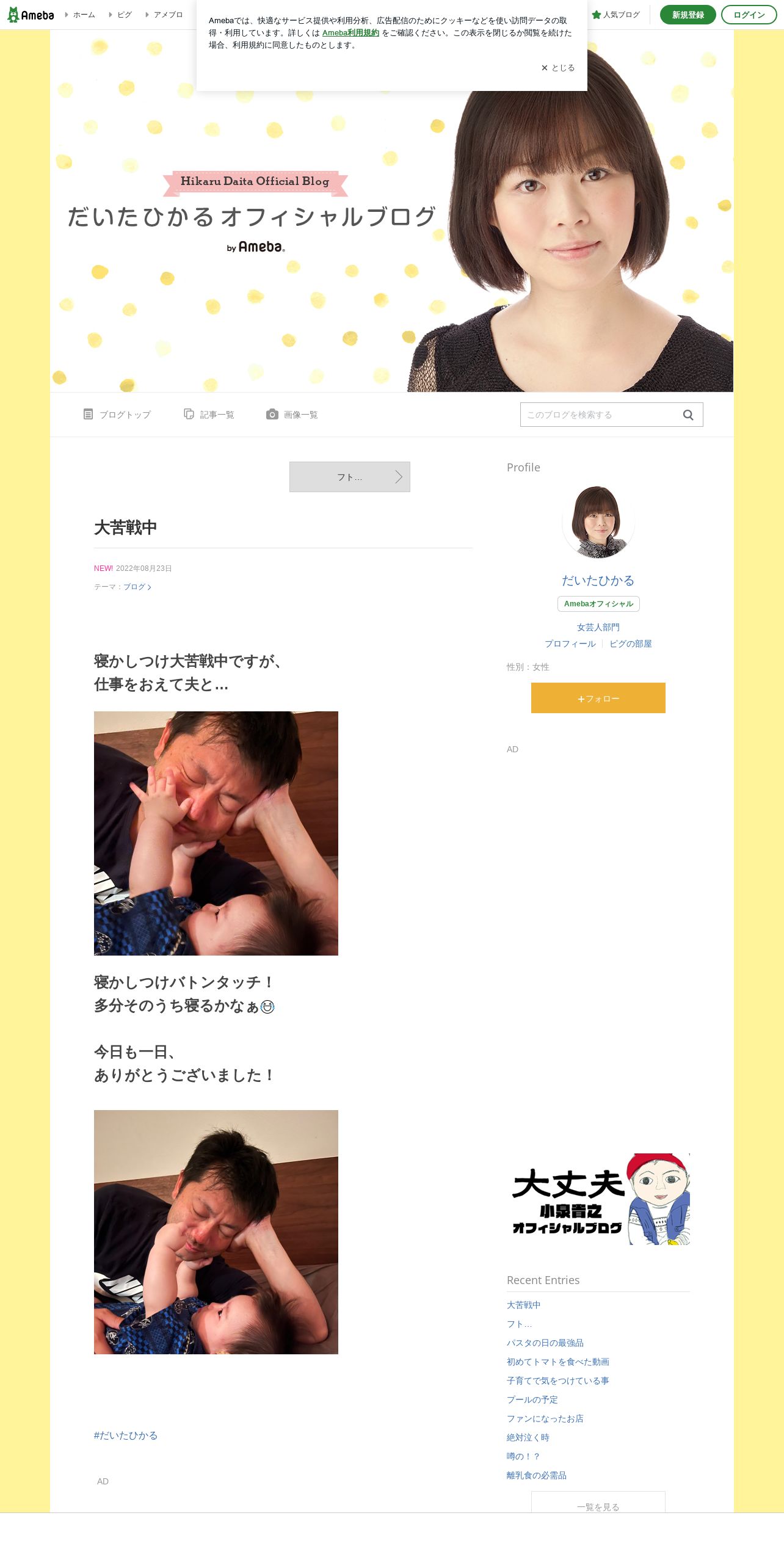Open recent entry パスタの日の最強品
This screenshot has width=784, height=1568.
545,1343
